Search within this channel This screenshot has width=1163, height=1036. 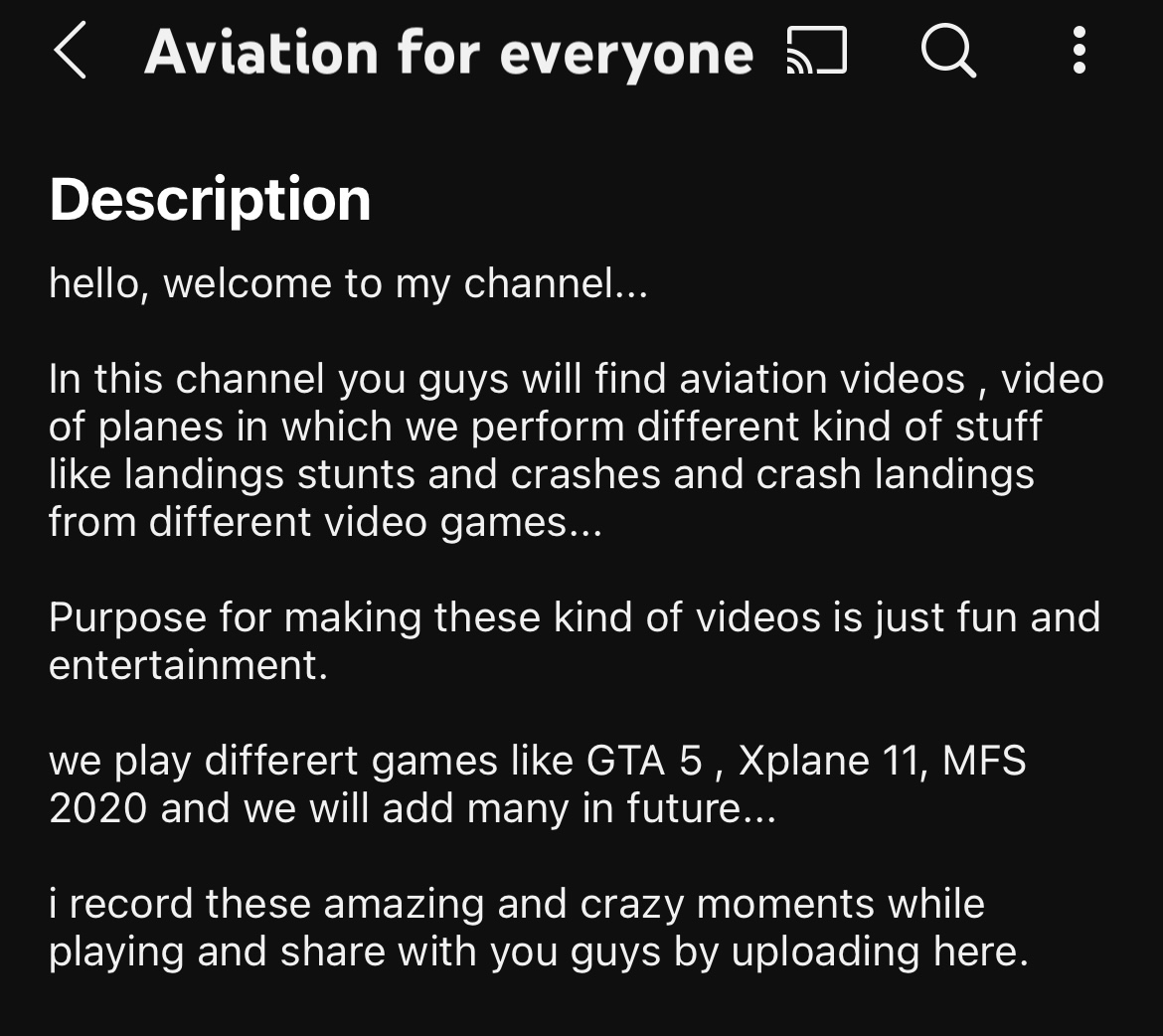[x=948, y=51]
